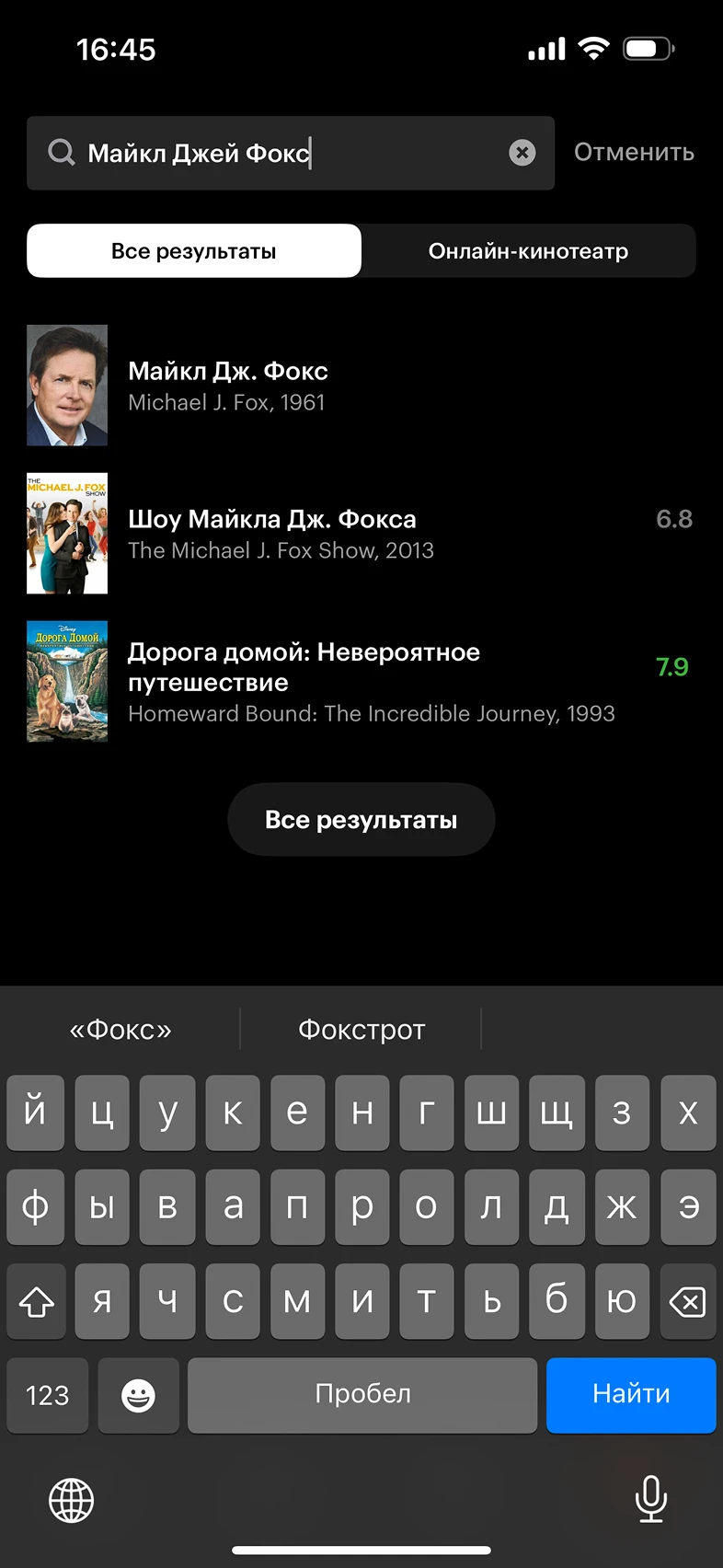Switch keyboard language with the globe
This screenshot has height=1568, width=723.
tap(72, 1501)
